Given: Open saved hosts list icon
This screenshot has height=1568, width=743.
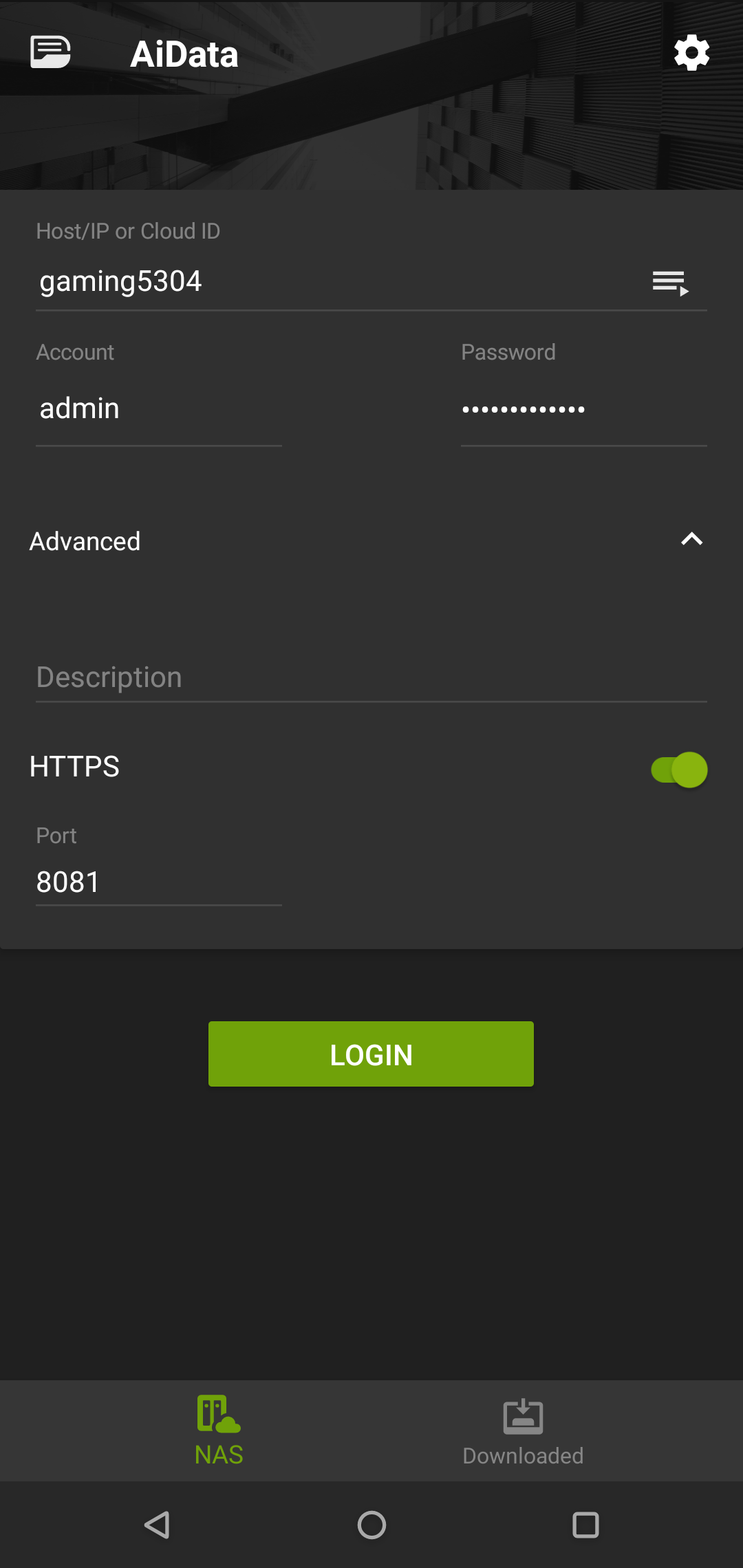Looking at the screenshot, I should (x=671, y=283).
